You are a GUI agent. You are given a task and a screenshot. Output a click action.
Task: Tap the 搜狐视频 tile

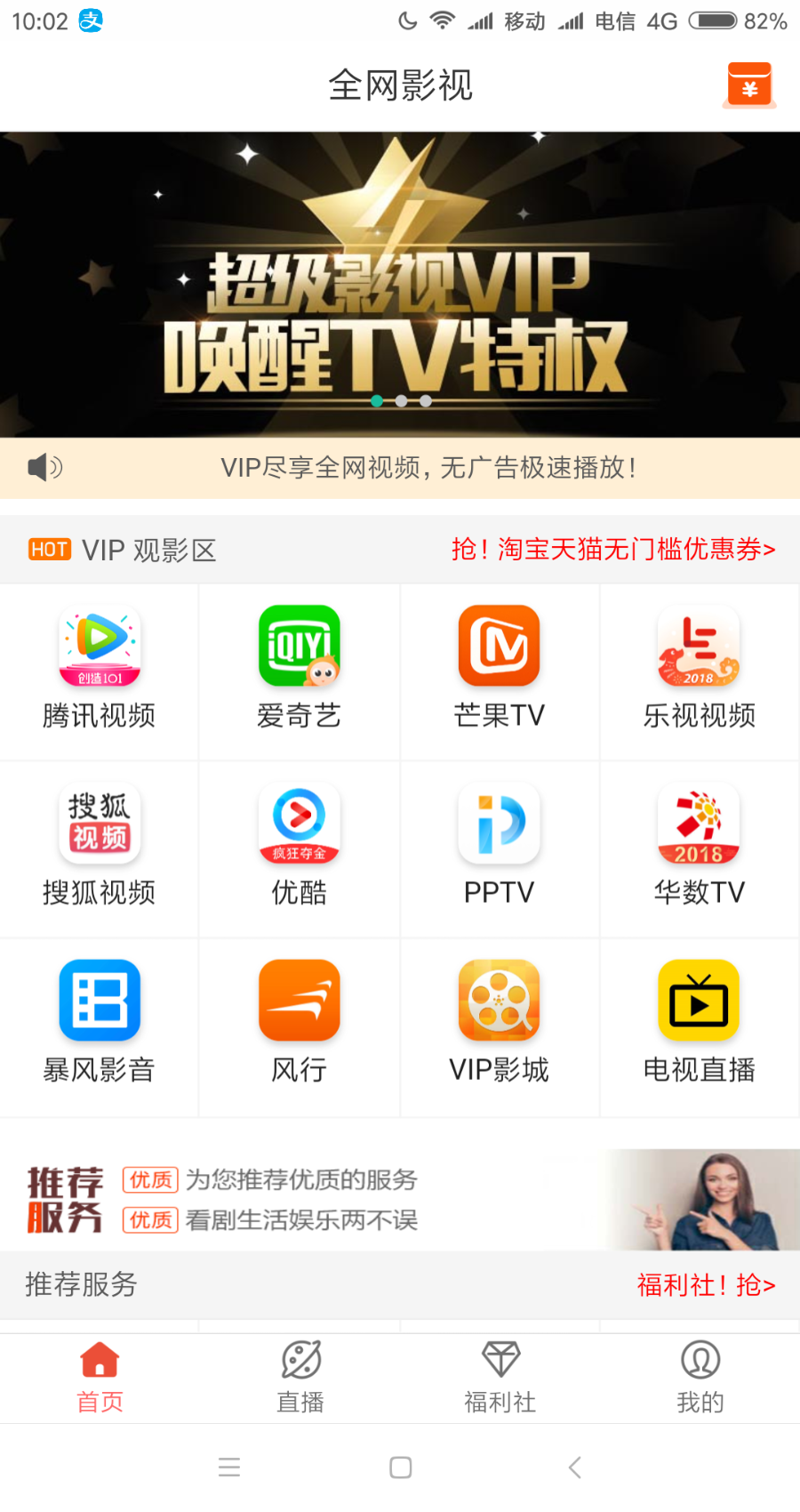(x=100, y=846)
